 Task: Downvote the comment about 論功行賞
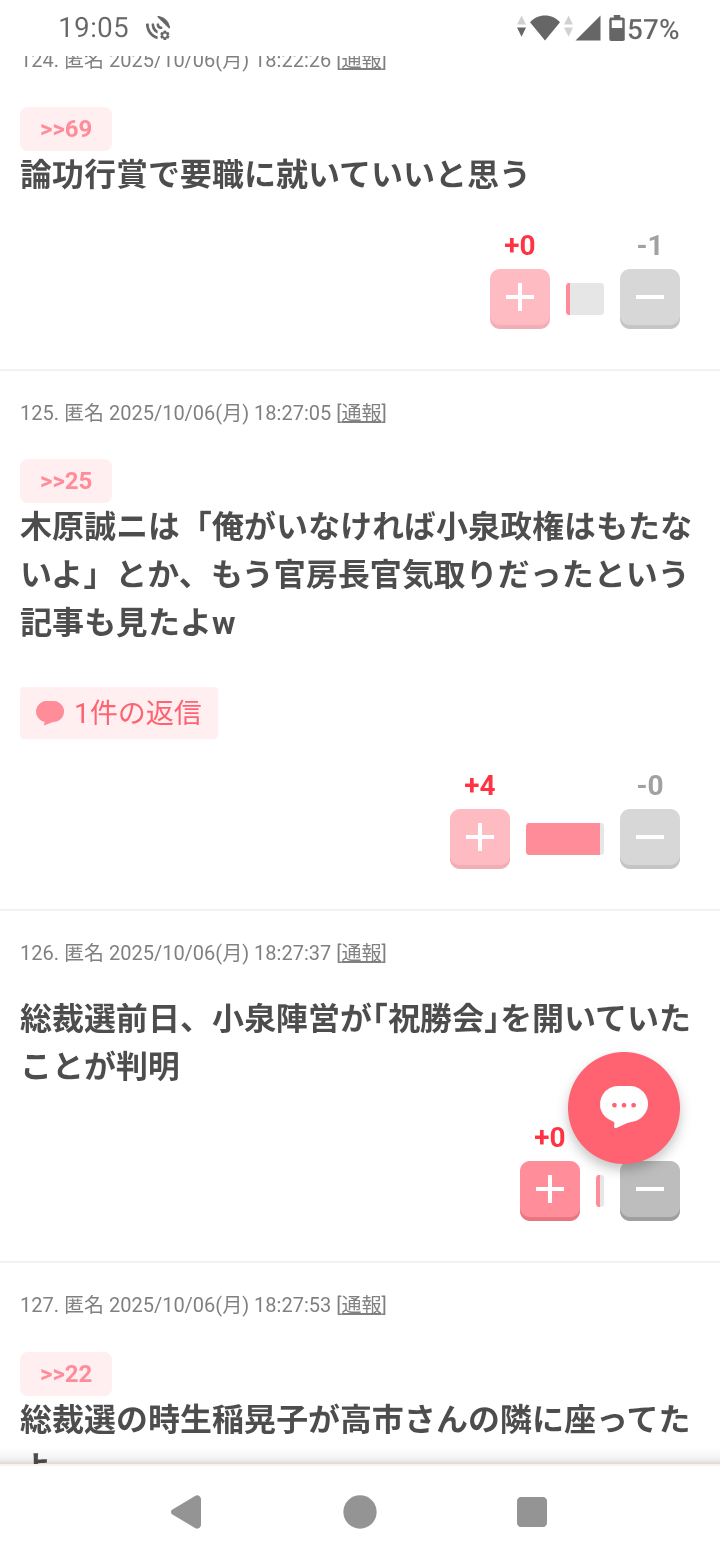(x=650, y=298)
